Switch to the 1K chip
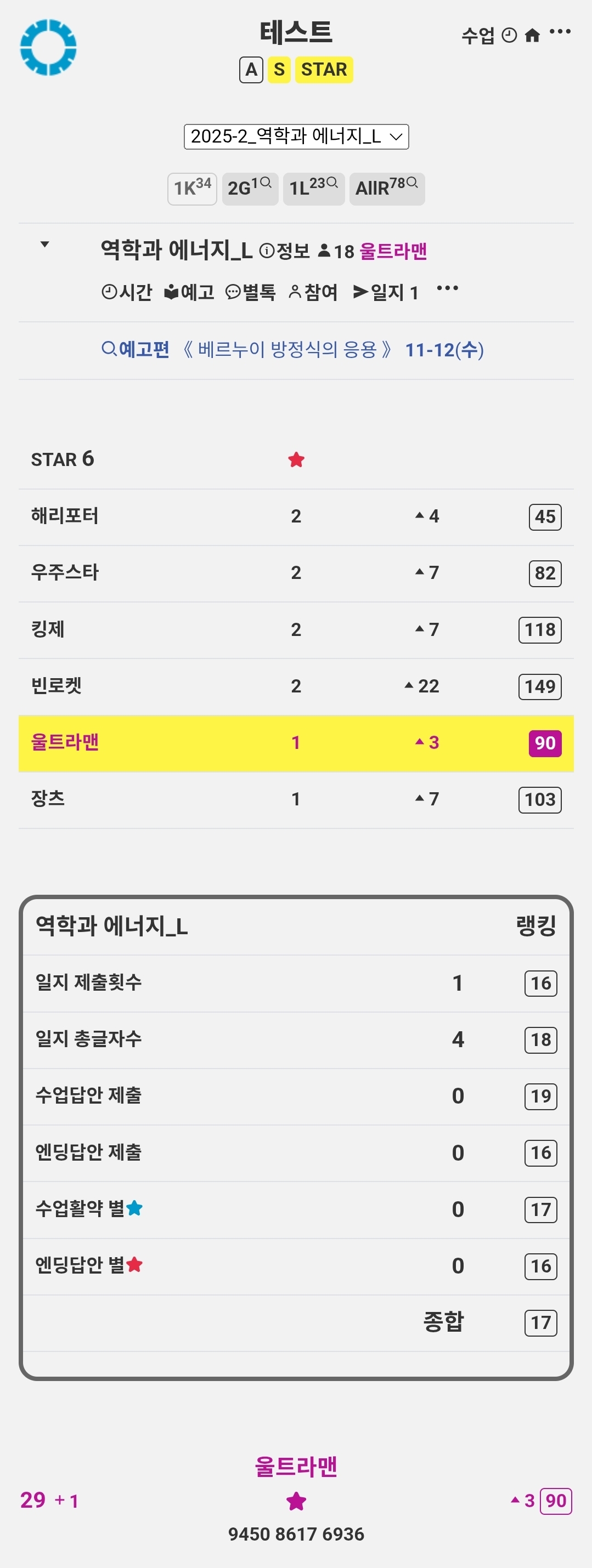This screenshot has width=592, height=1568. (192, 188)
